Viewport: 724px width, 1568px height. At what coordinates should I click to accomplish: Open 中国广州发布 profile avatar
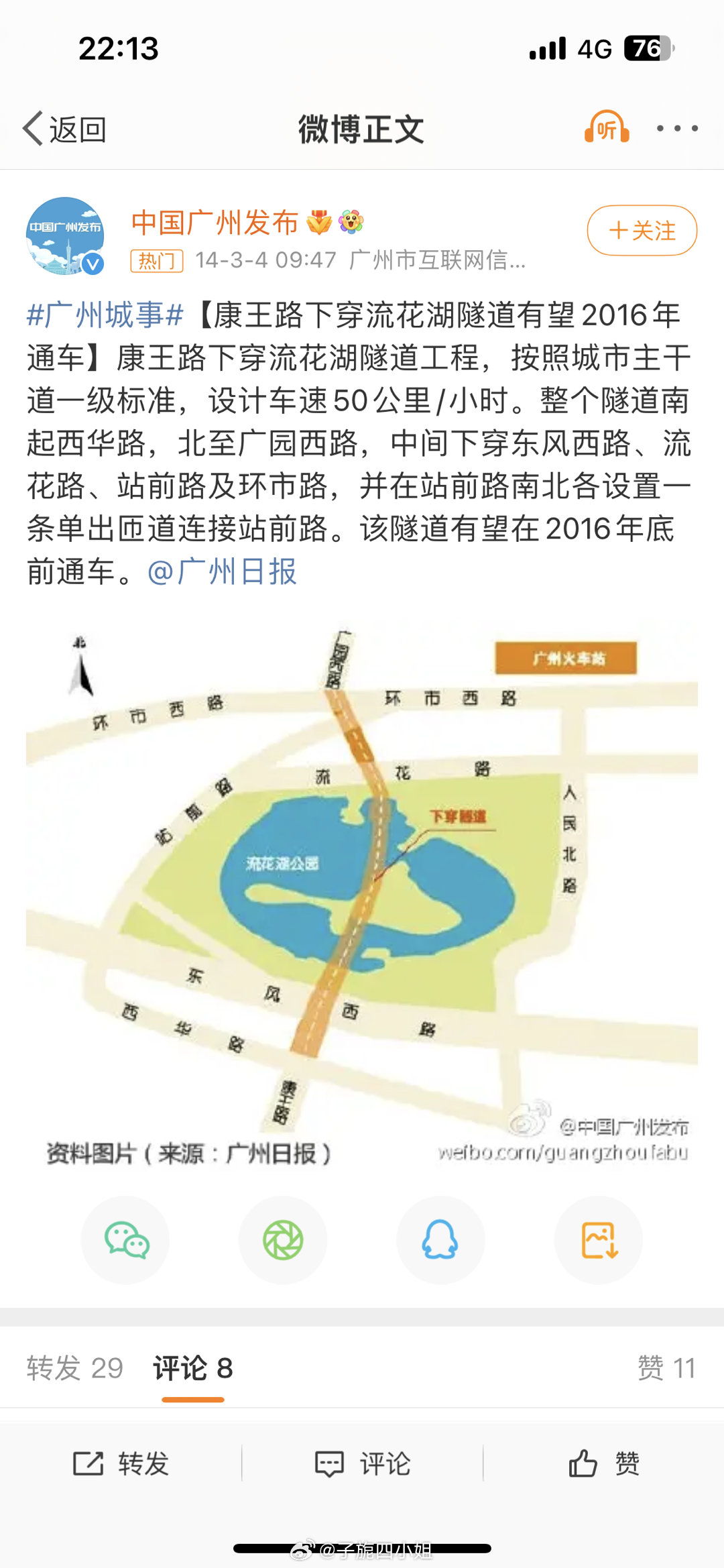[x=65, y=236]
